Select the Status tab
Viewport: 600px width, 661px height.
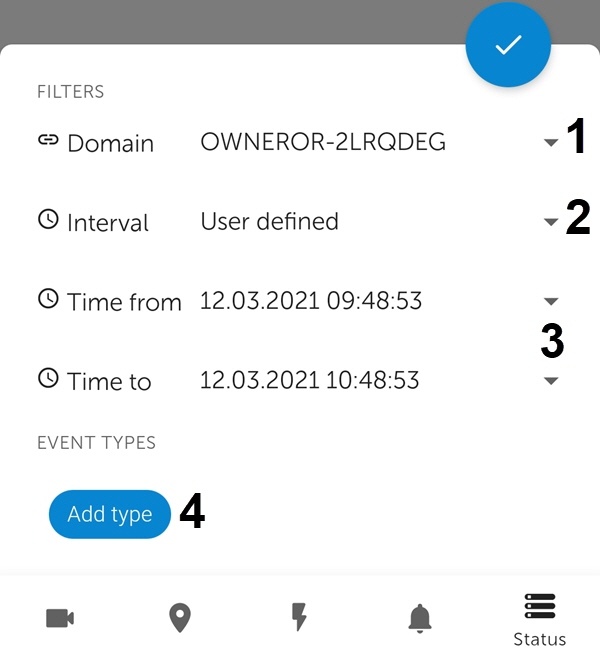pos(539,619)
